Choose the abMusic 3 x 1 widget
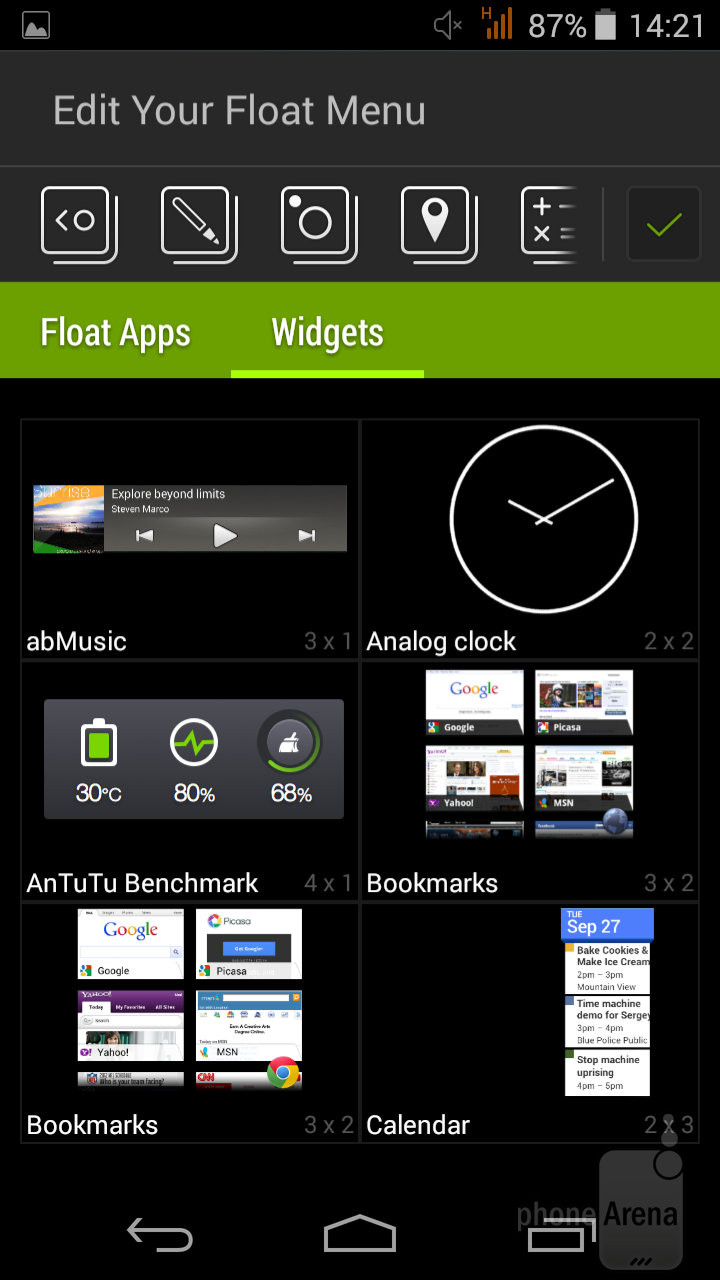This screenshot has height=1280, width=720. coord(190,538)
